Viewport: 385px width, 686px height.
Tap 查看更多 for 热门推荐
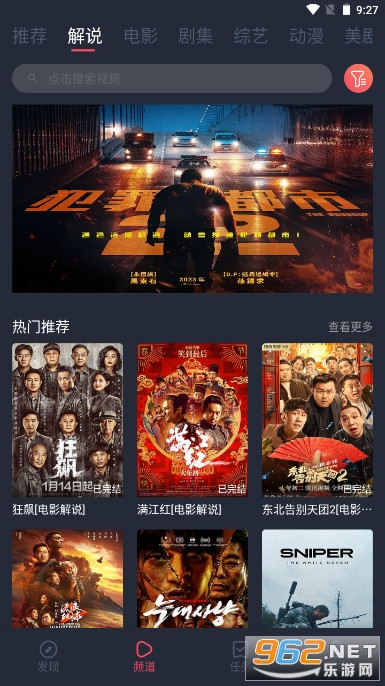[350, 326]
